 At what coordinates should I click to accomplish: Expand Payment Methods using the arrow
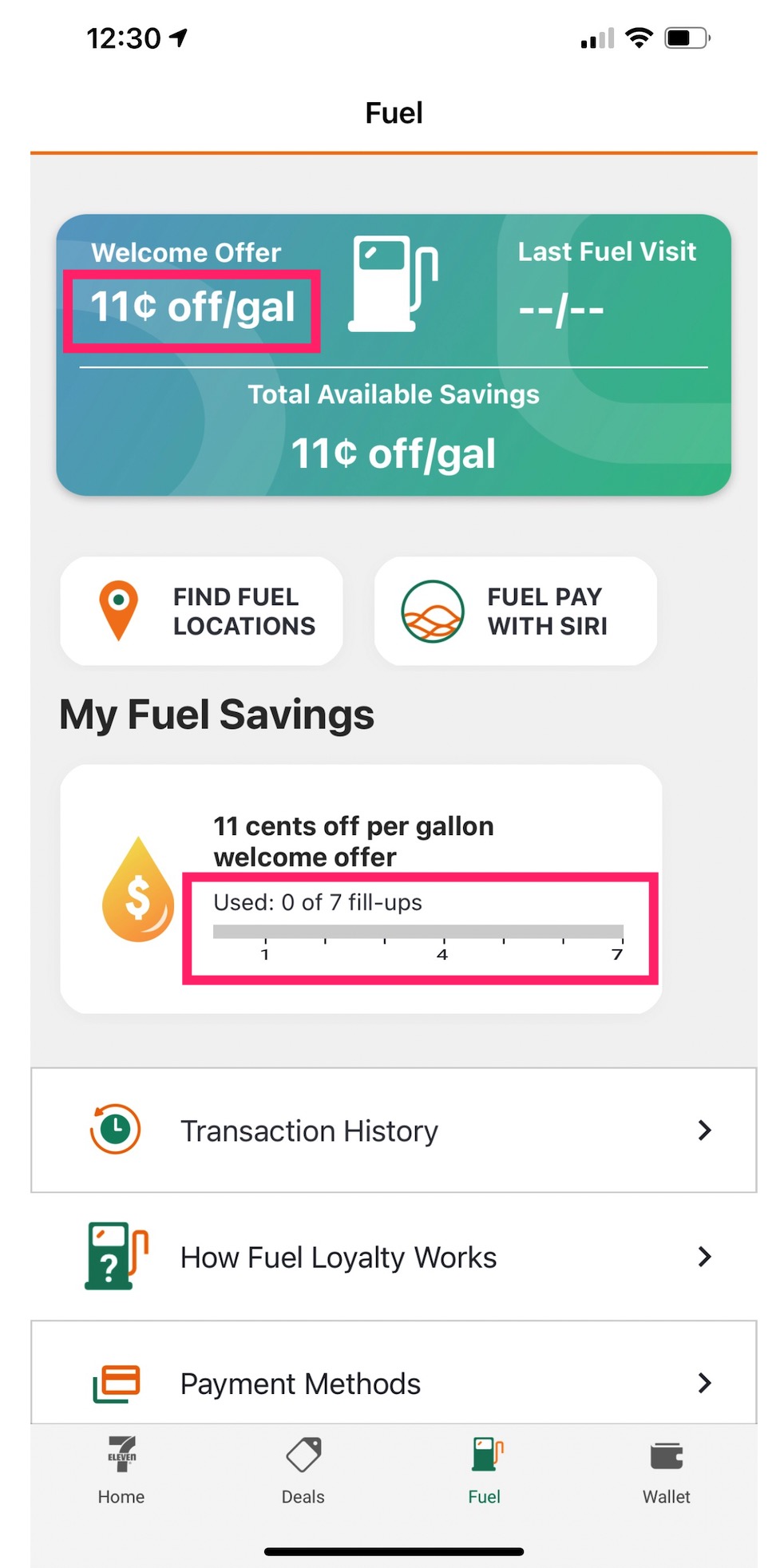click(x=704, y=1382)
